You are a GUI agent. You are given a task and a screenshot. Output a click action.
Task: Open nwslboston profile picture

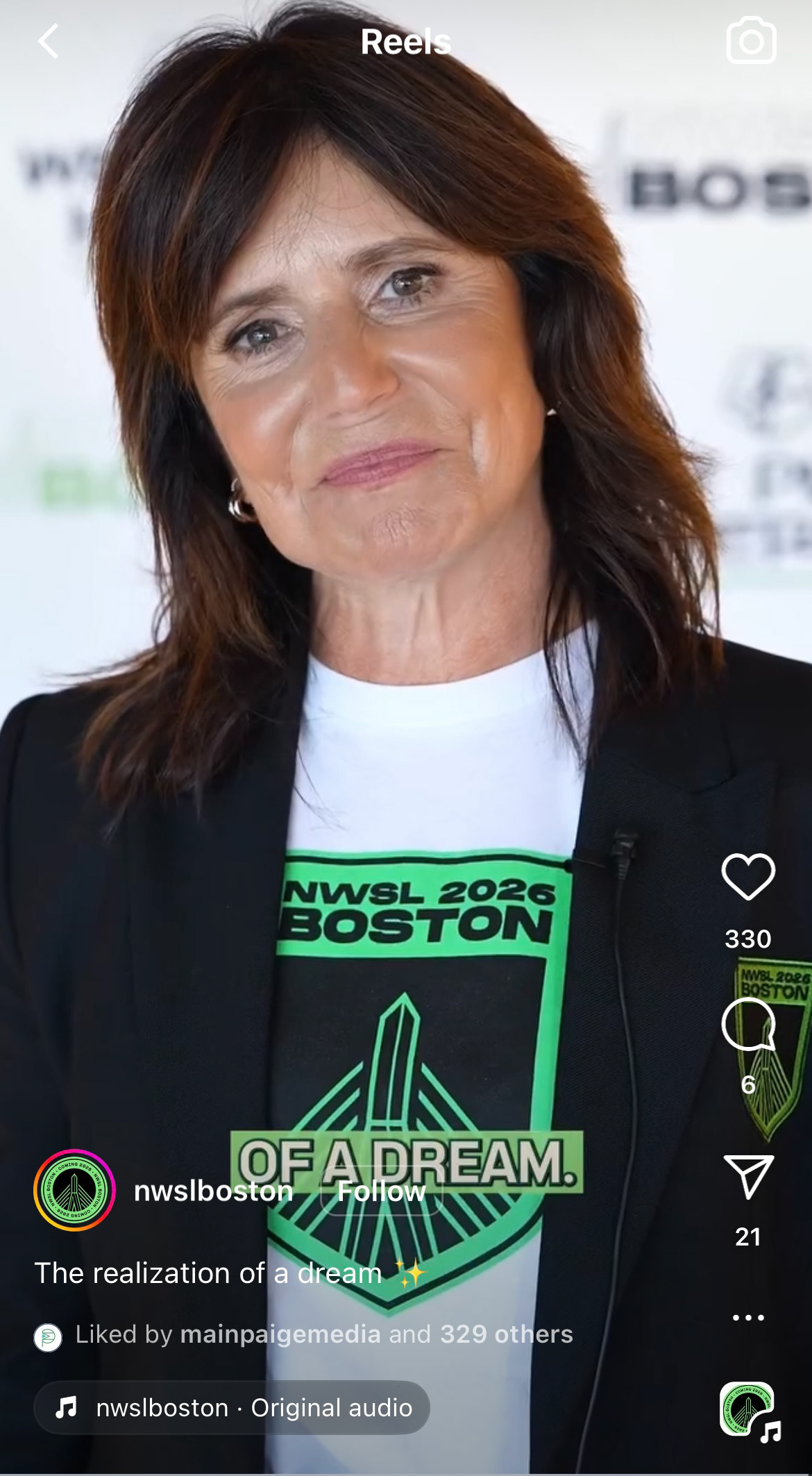[x=74, y=1191]
